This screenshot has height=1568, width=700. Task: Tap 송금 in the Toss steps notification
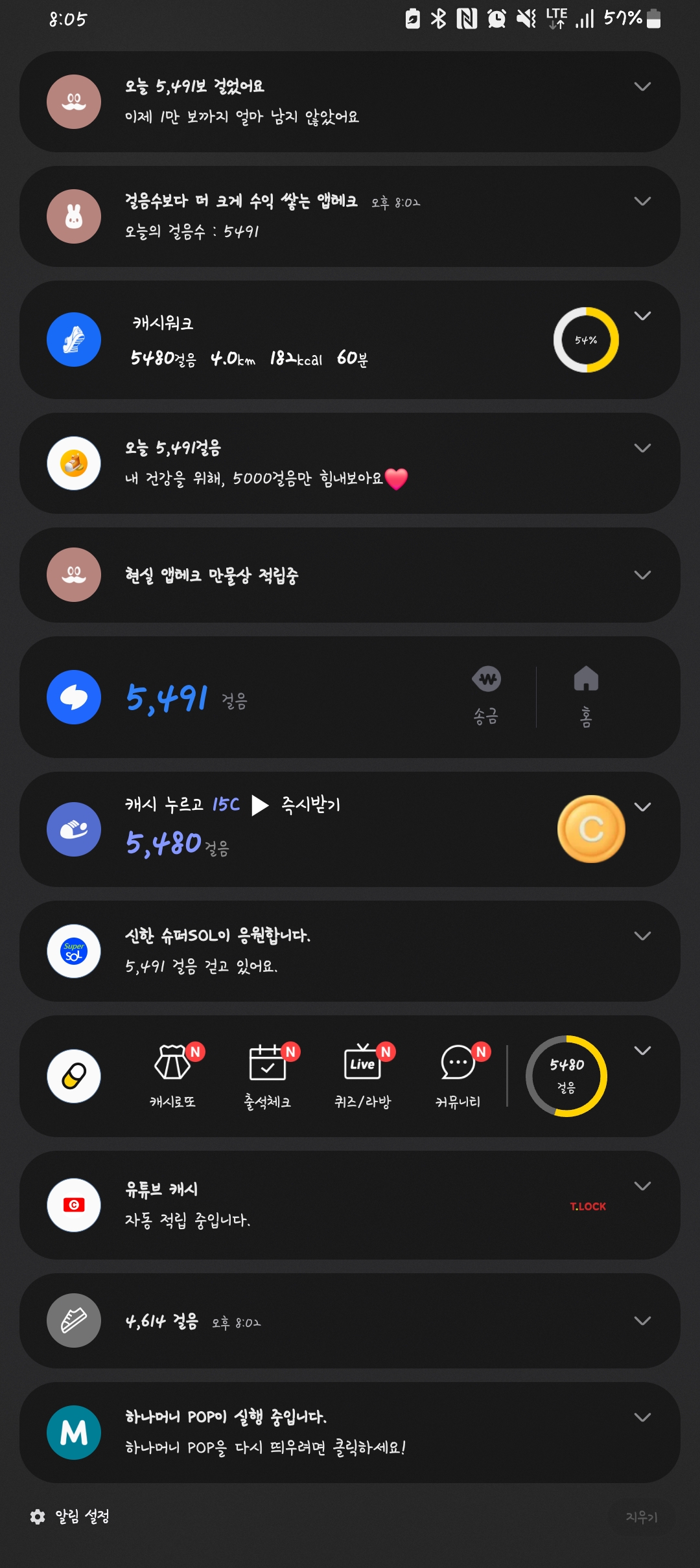click(486, 697)
